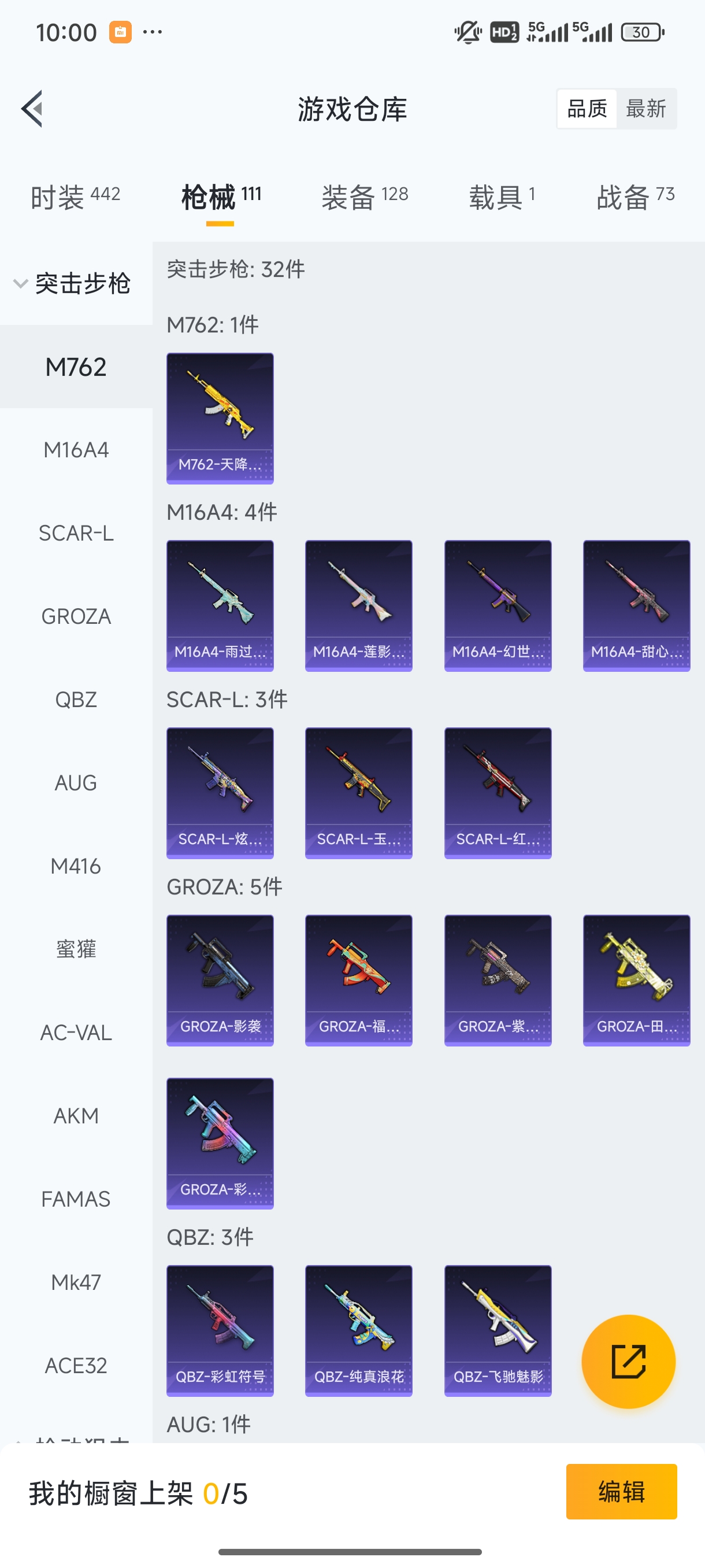This screenshot has height=1568, width=705.
Task: Choose AKM from the weapon list
Action: (76, 1116)
